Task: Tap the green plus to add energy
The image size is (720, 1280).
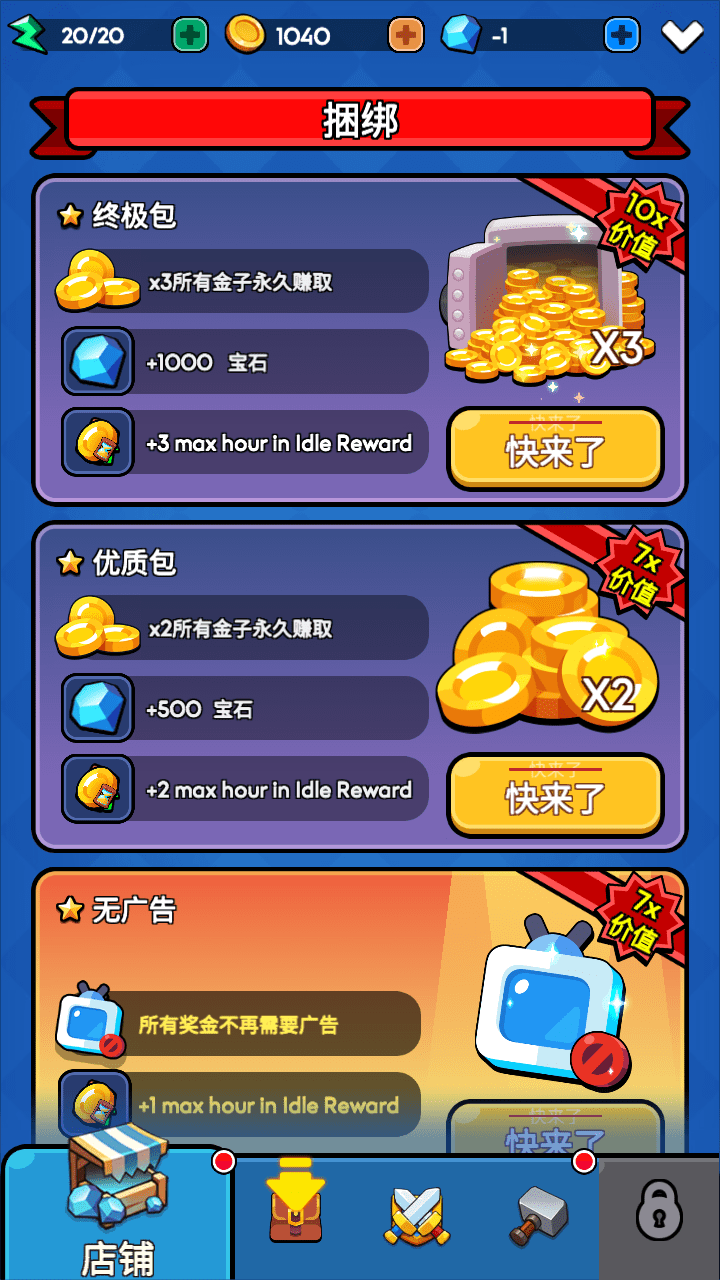Action: coord(190,36)
